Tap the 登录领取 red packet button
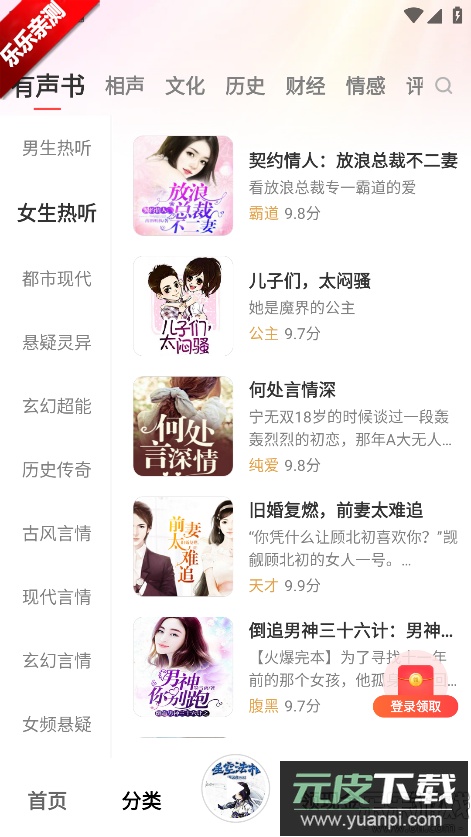The image size is (471, 837). [415, 706]
